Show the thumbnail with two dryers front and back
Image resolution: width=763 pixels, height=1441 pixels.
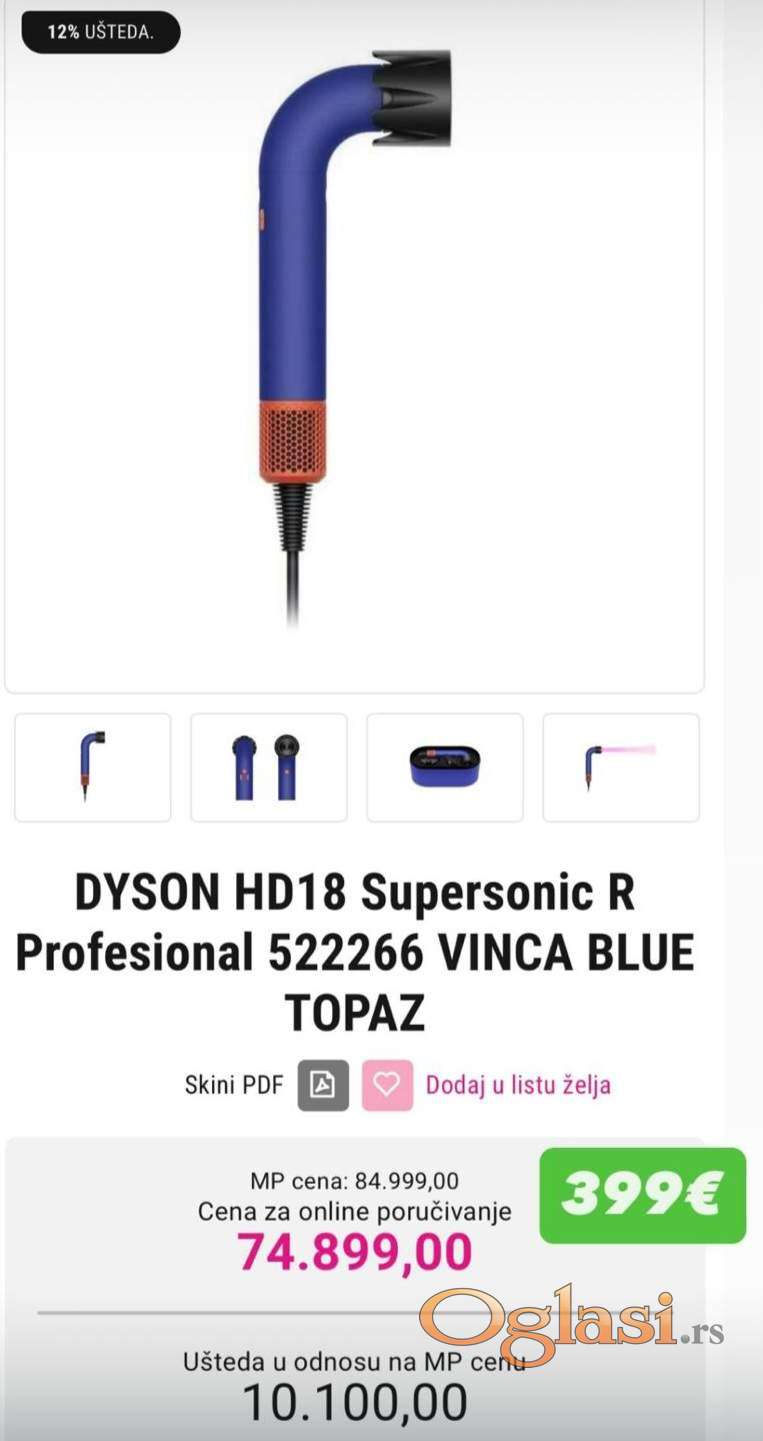point(269,767)
